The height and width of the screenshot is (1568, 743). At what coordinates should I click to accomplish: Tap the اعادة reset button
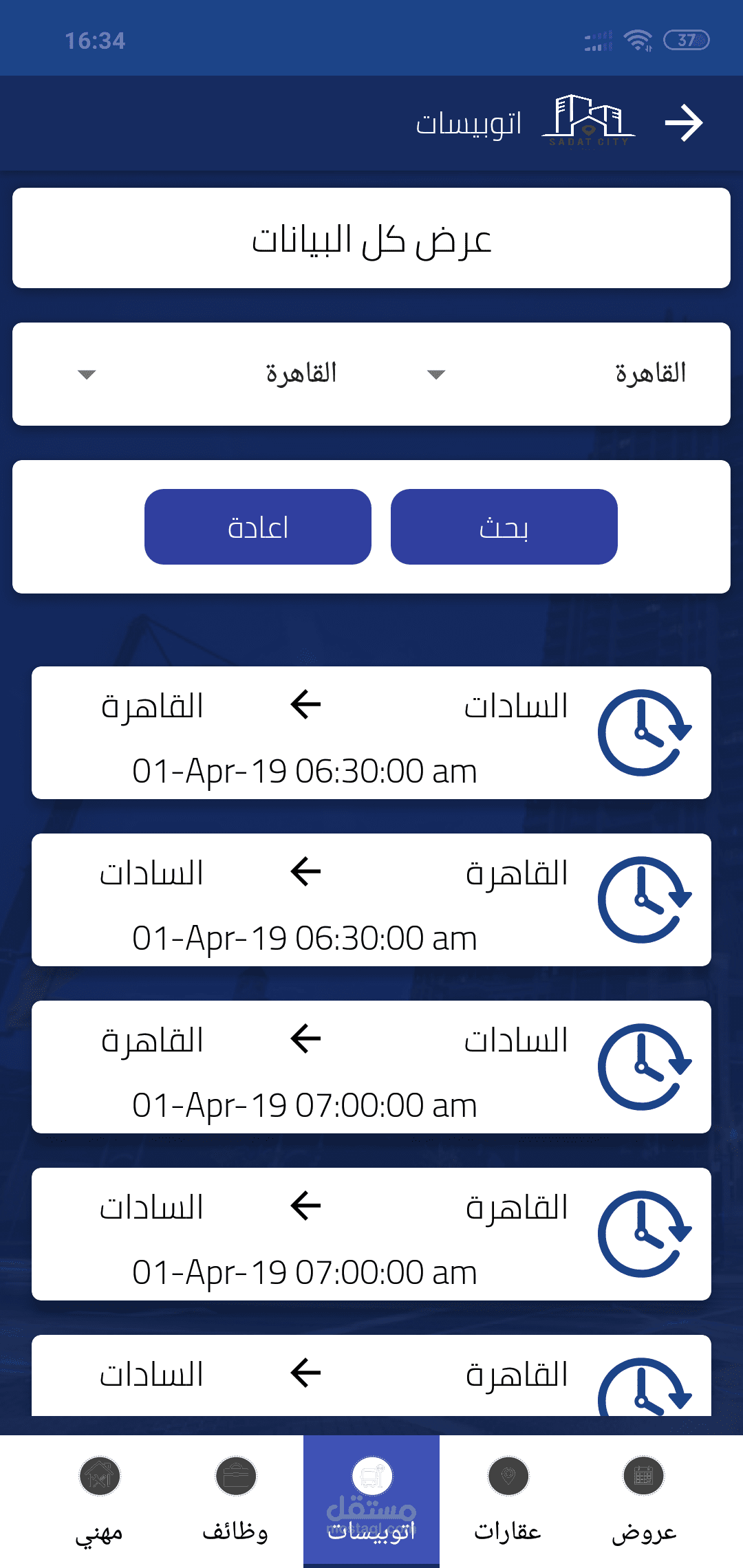pyautogui.click(x=258, y=527)
